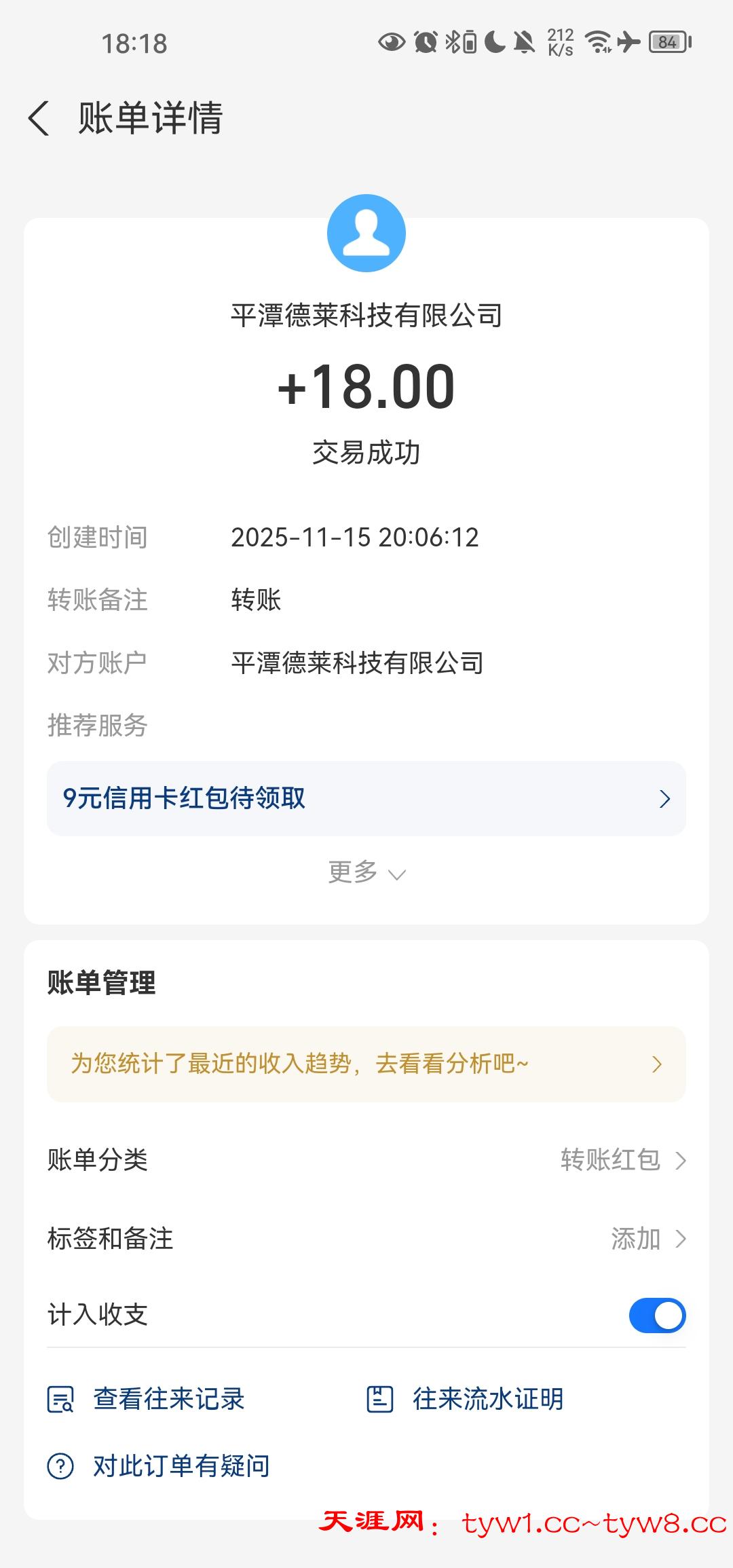The height and width of the screenshot is (1568, 733).
Task: Go back from 账单详情
Action: tap(39, 118)
